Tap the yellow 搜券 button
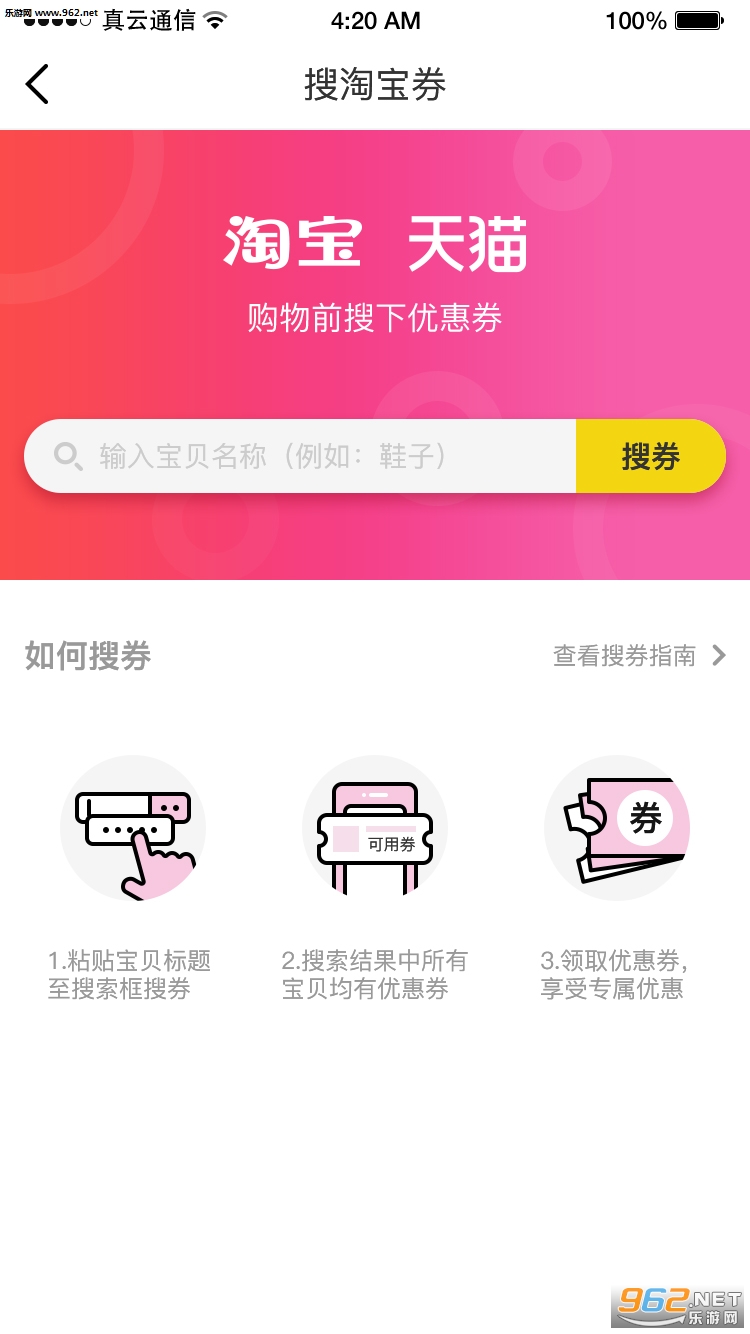This screenshot has height=1334, width=750. tap(650, 457)
